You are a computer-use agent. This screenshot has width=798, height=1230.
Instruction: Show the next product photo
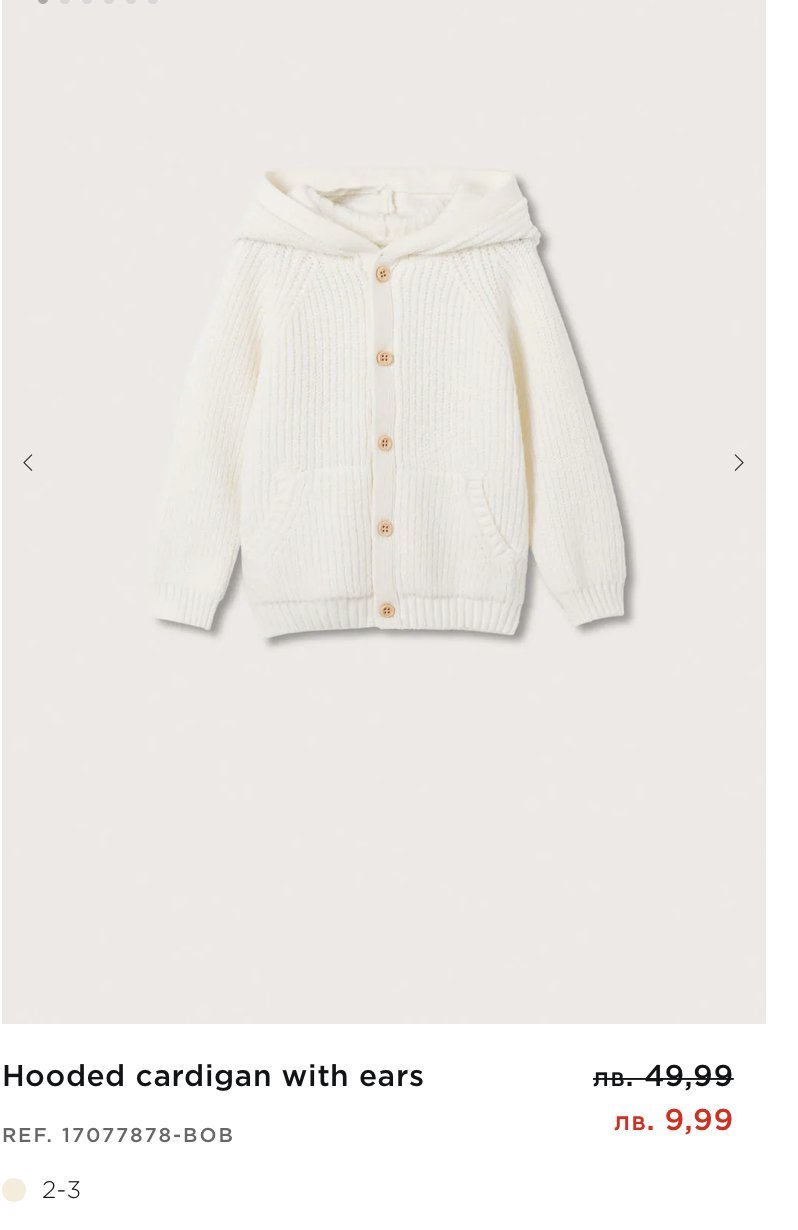pos(738,463)
